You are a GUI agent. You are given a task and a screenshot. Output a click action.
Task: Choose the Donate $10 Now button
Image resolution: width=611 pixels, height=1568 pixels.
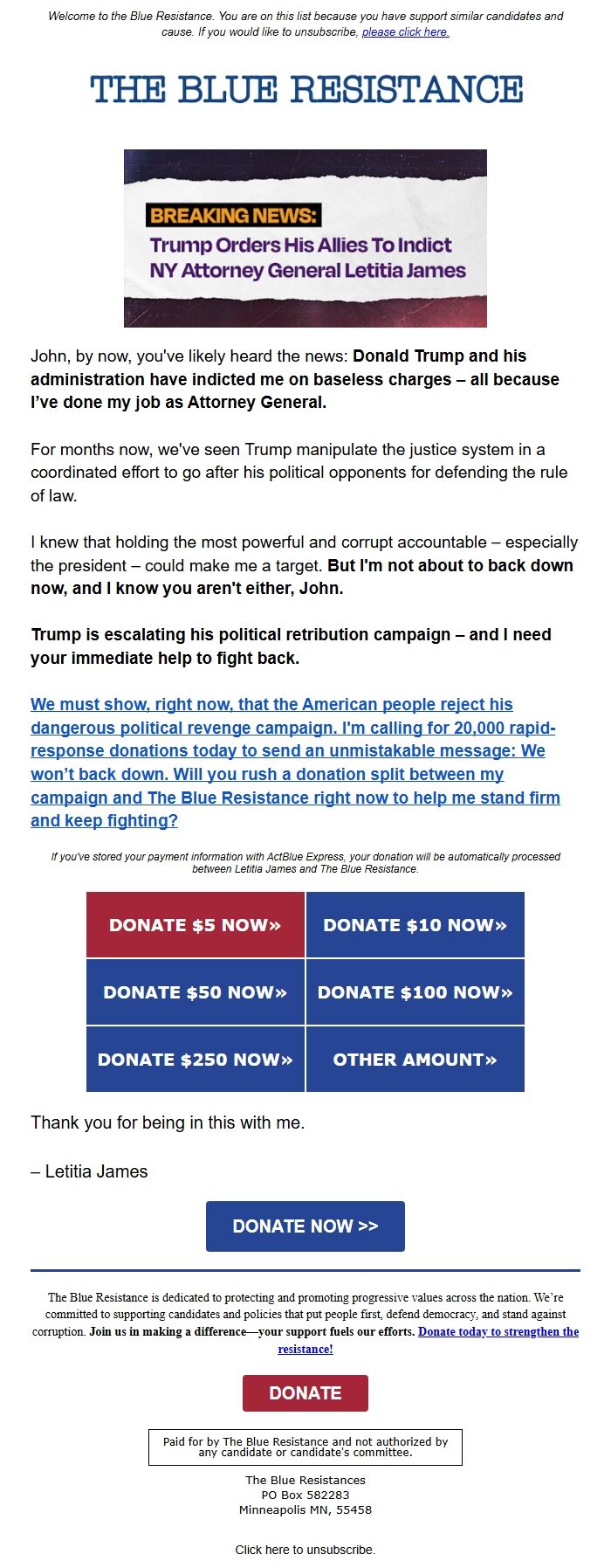tap(415, 925)
